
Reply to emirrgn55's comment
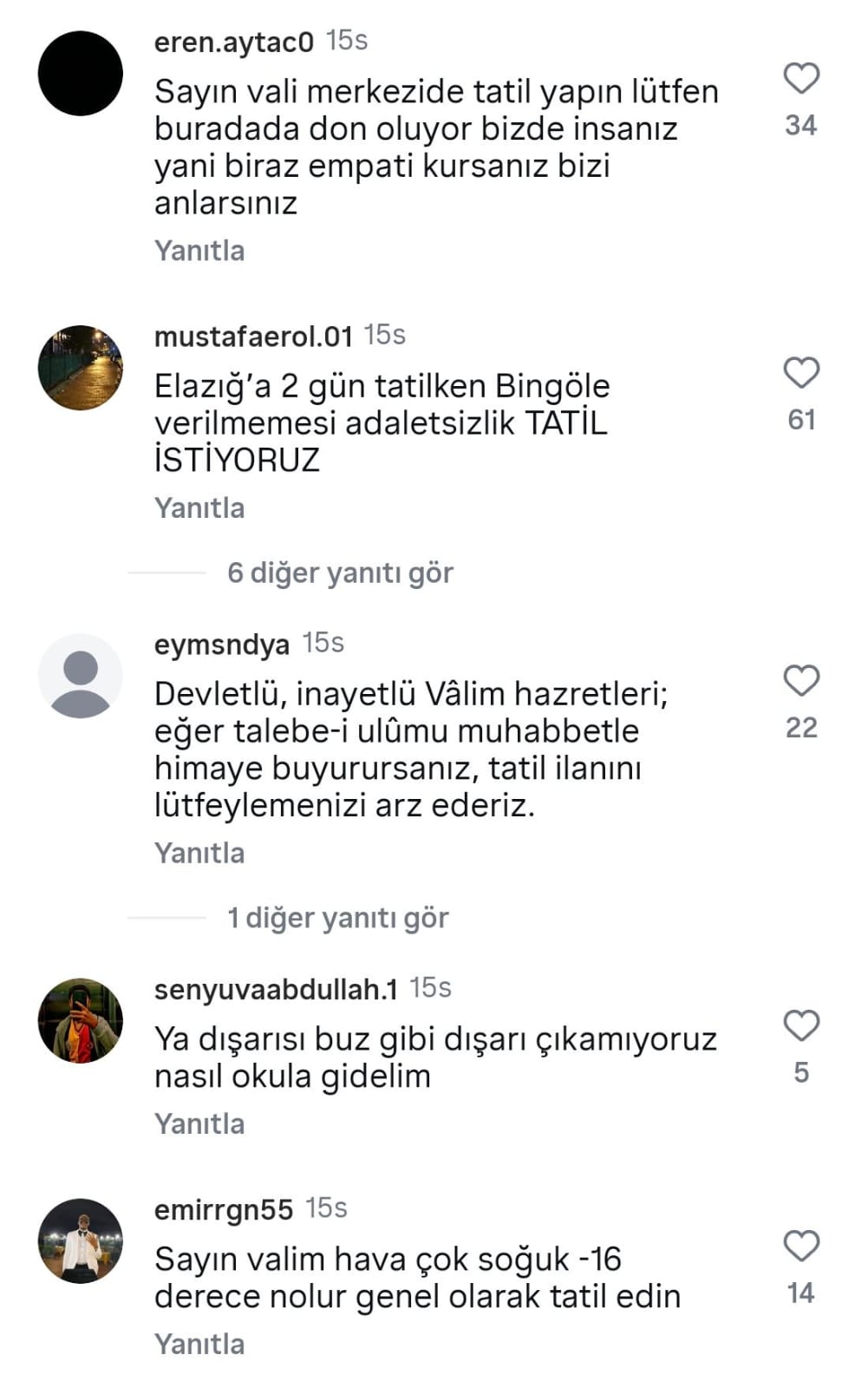(199, 1344)
